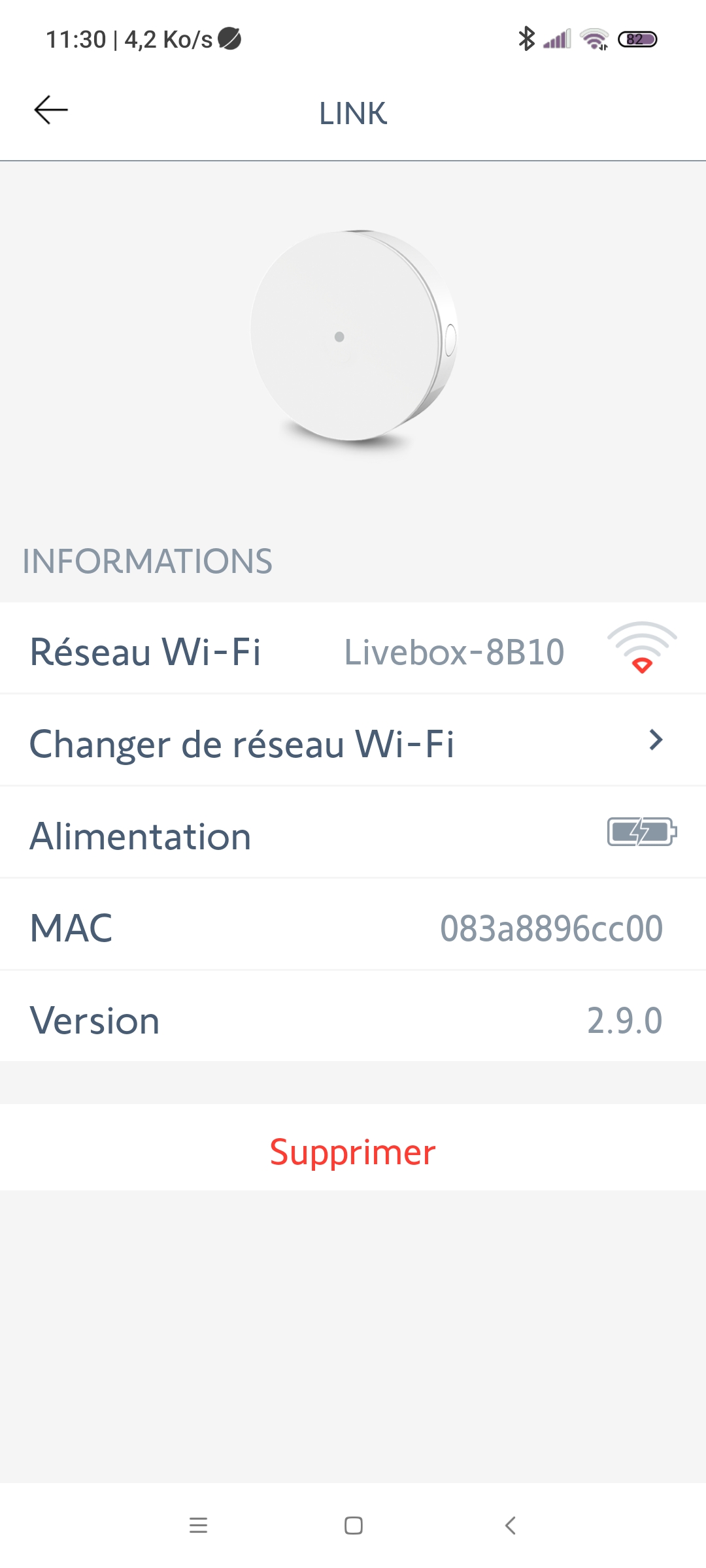706x1568 pixels.
Task: Open Changer de réseau Wi-Fi
Action: (353, 740)
